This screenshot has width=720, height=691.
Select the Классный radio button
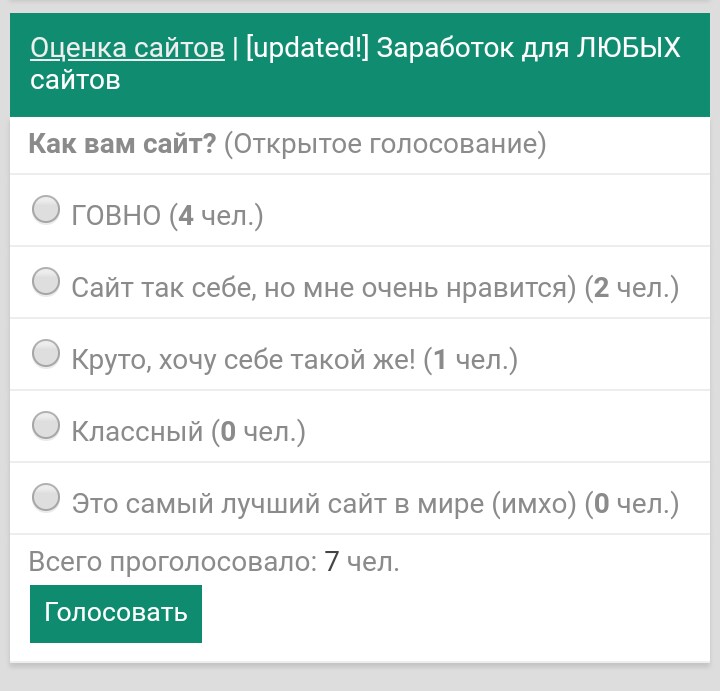(x=46, y=426)
